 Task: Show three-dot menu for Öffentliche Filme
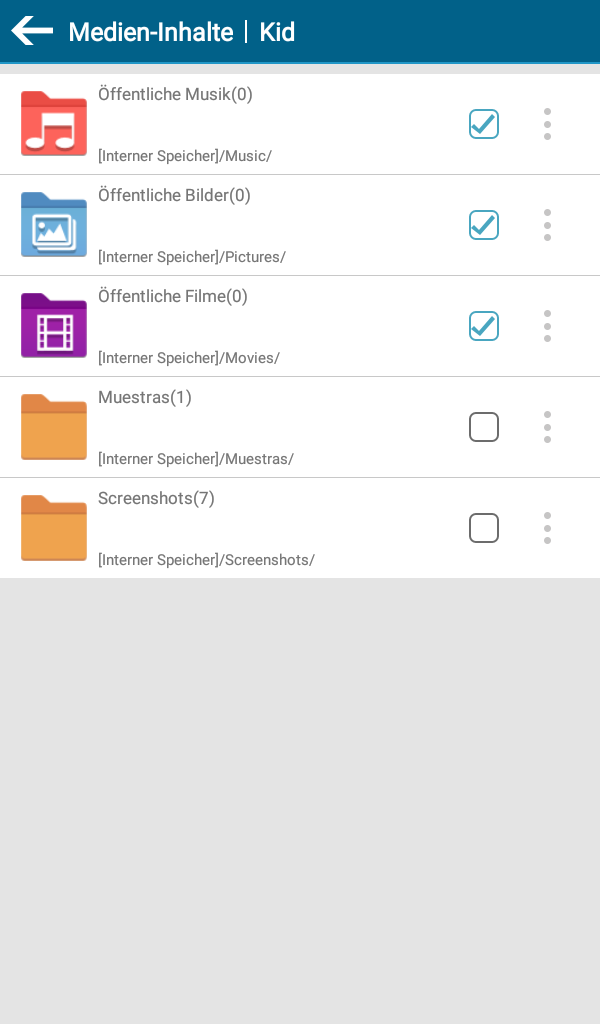point(547,326)
